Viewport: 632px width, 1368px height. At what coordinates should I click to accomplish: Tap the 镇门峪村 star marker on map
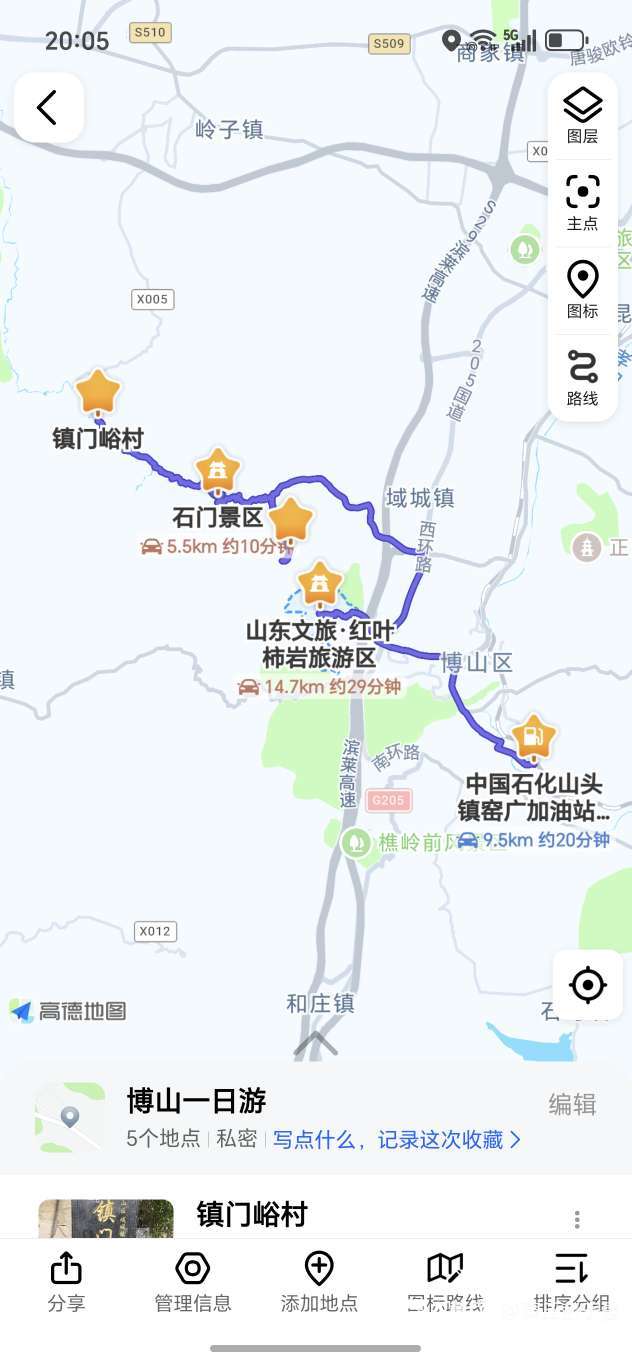(98, 393)
